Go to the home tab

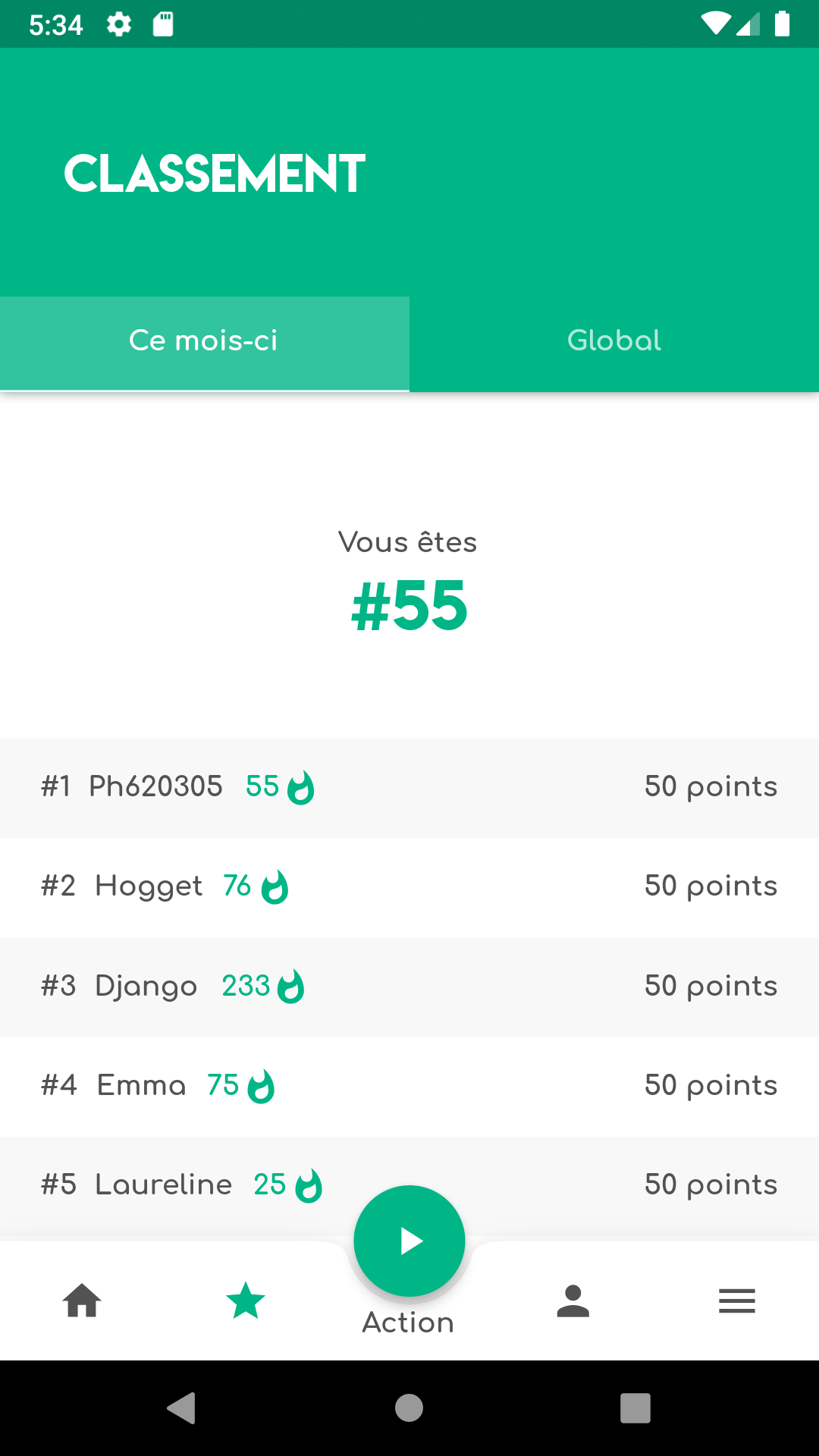tap(82, 1301)
